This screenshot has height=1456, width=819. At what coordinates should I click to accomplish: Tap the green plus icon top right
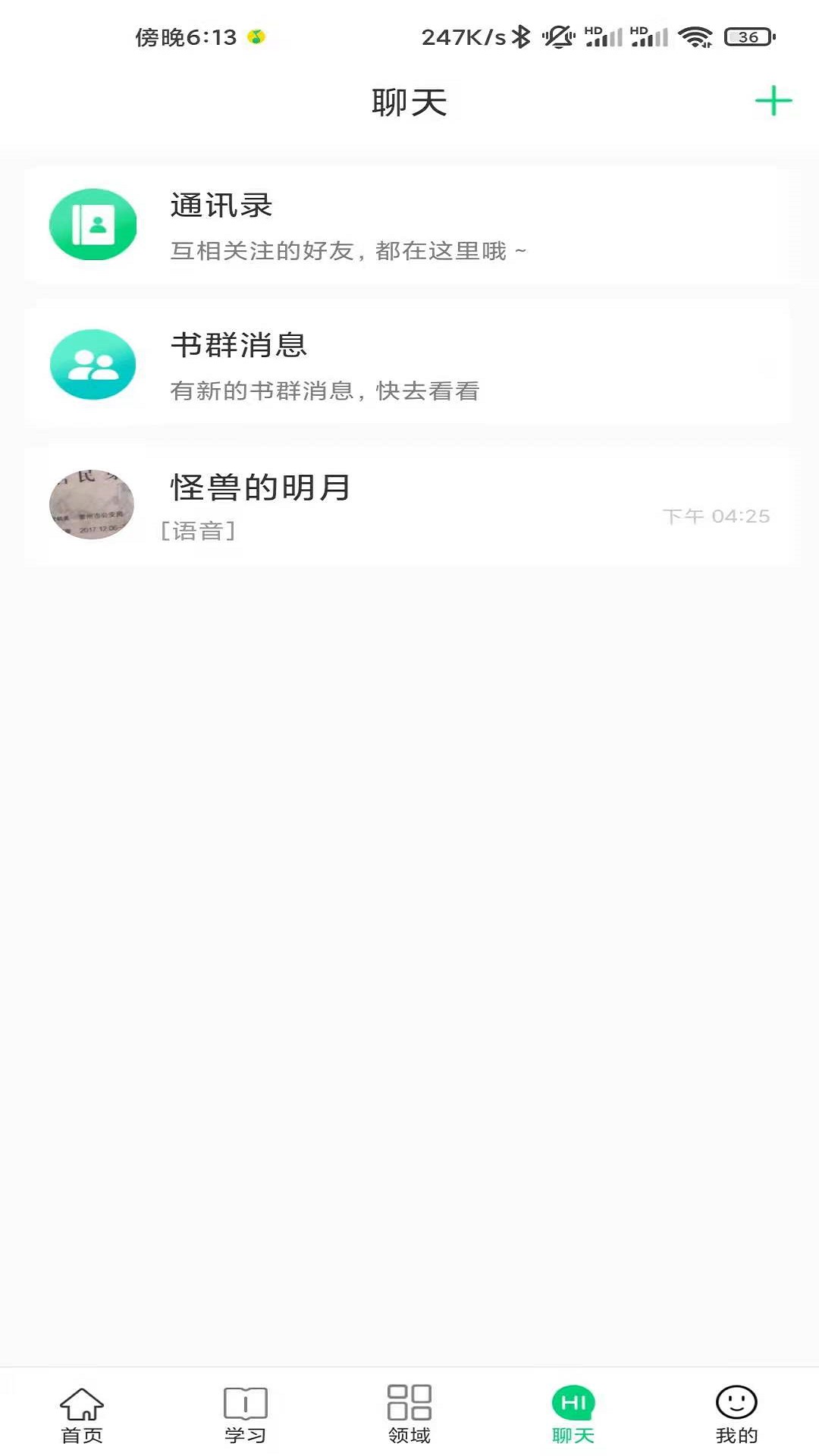(x=773, y=102)
